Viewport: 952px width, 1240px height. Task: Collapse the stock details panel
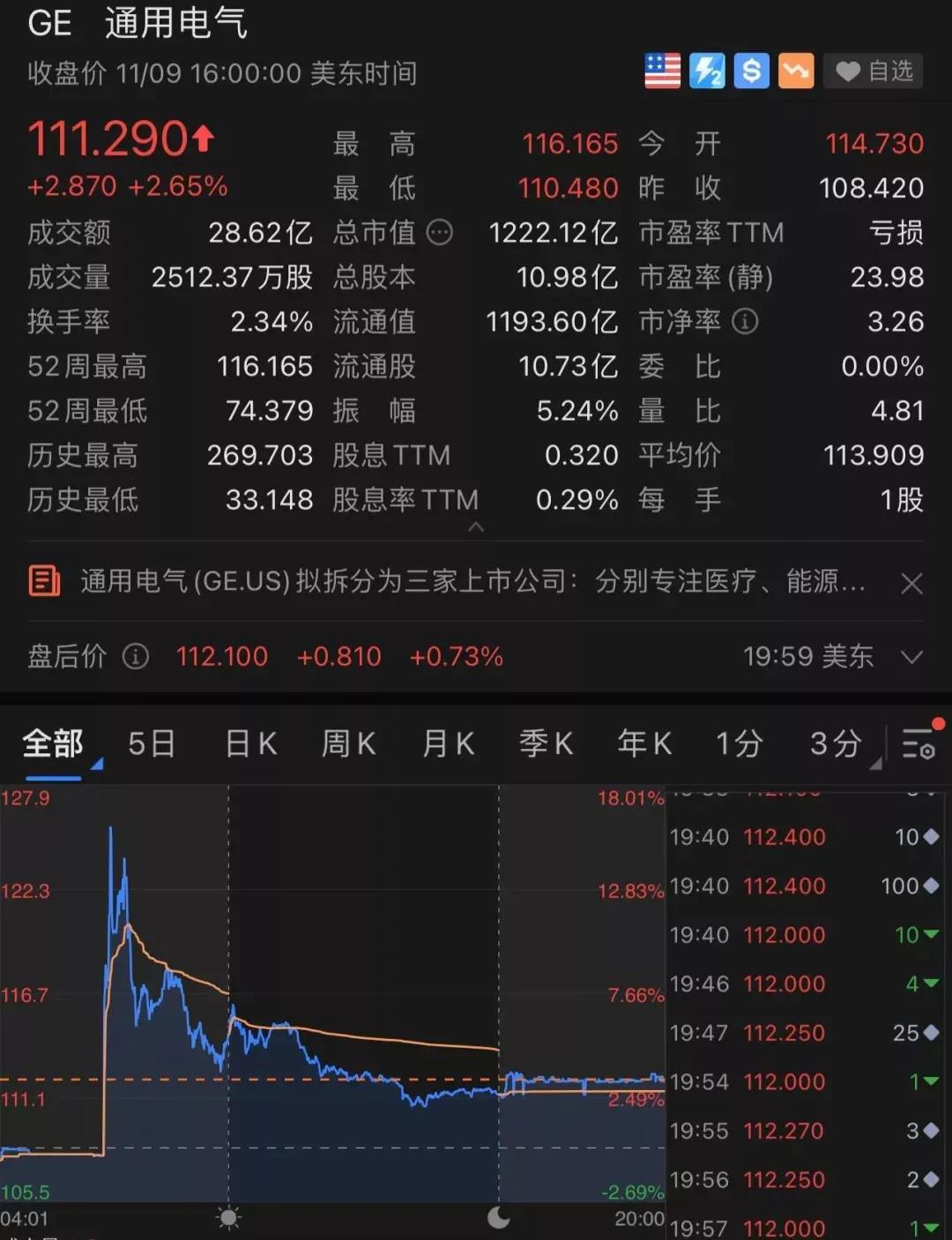476,527
